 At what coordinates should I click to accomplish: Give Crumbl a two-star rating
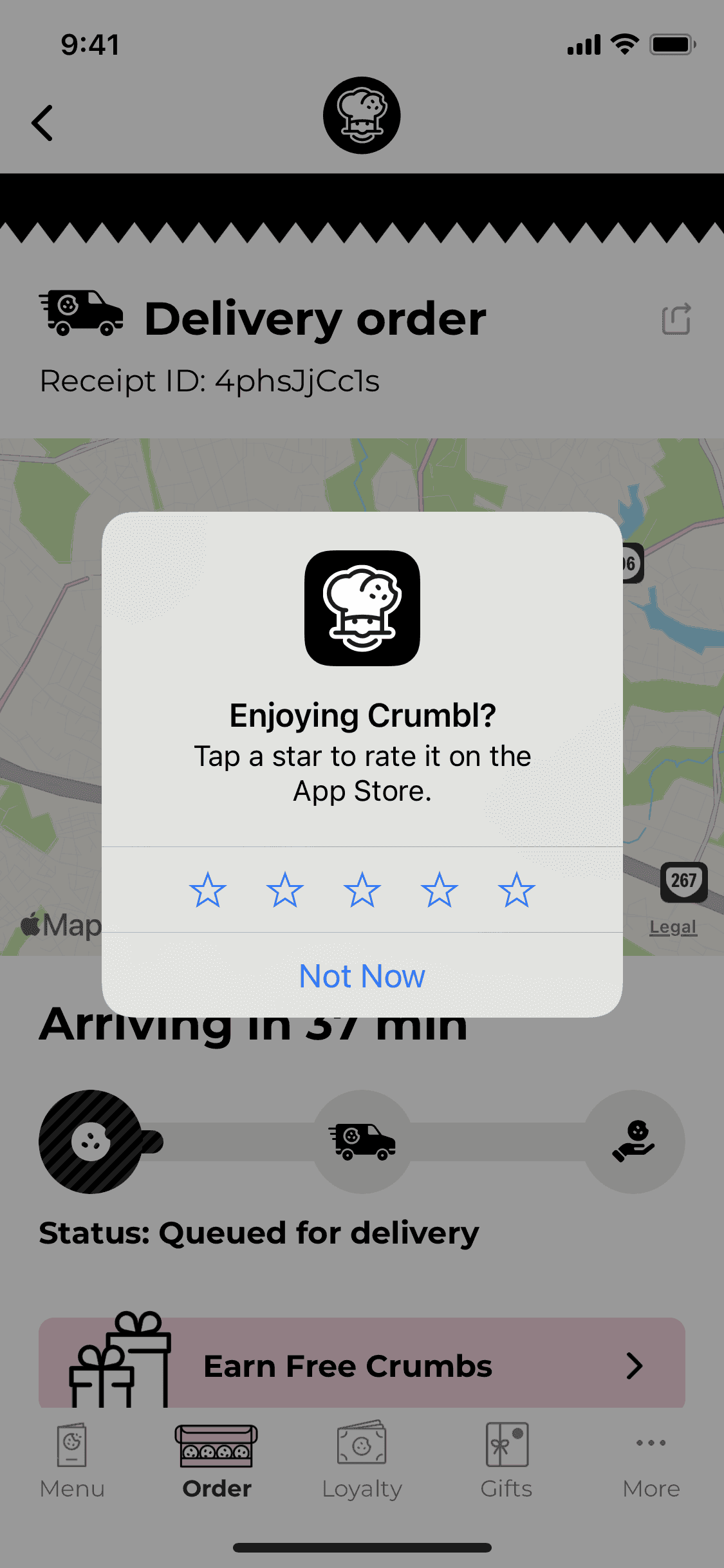(285, 890)
